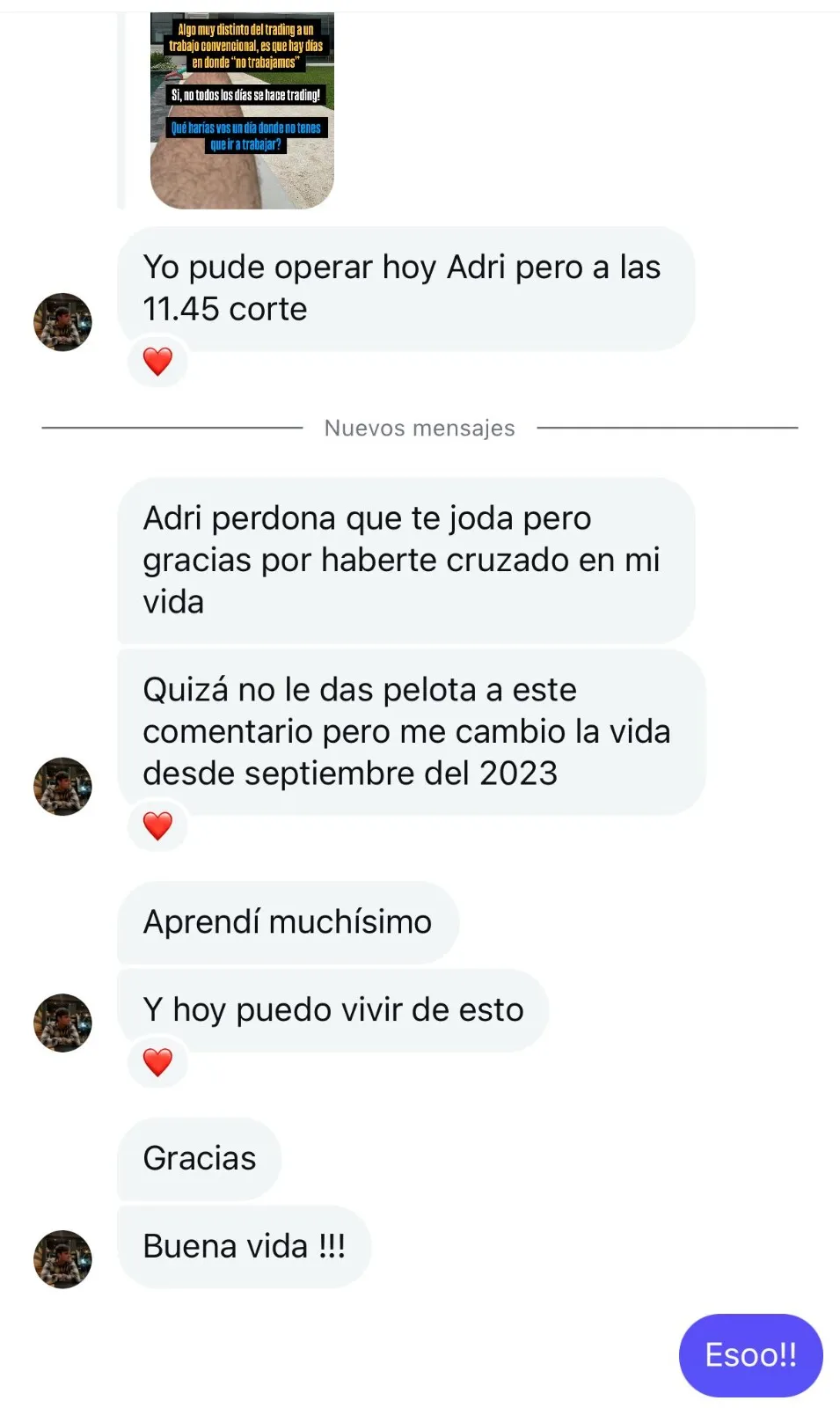View the heart reaction under "Y hoy puedo vivir de esto"

point(157,1062)
